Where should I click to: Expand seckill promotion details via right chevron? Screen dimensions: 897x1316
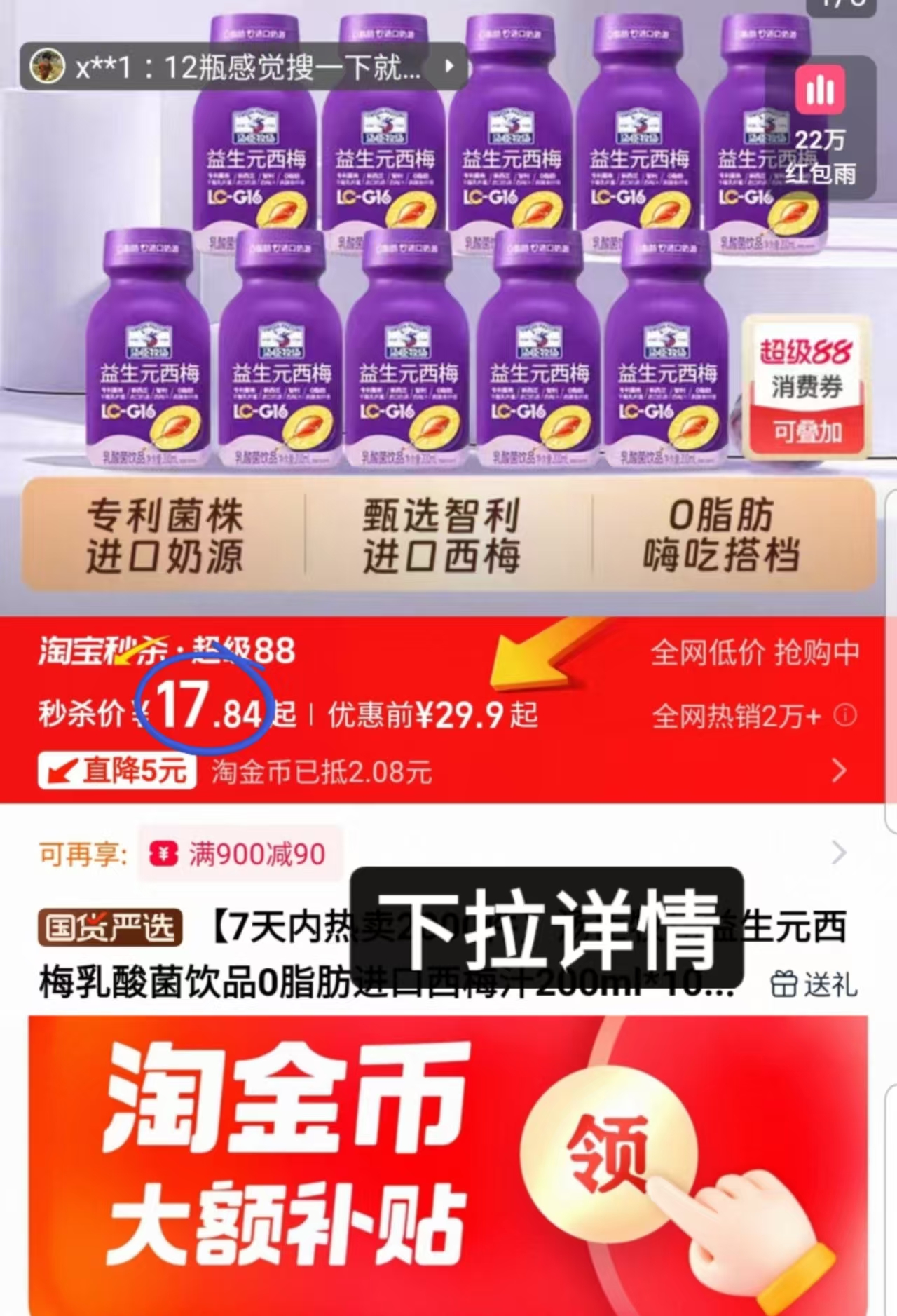pyautogui.click(x=838, y=771)
